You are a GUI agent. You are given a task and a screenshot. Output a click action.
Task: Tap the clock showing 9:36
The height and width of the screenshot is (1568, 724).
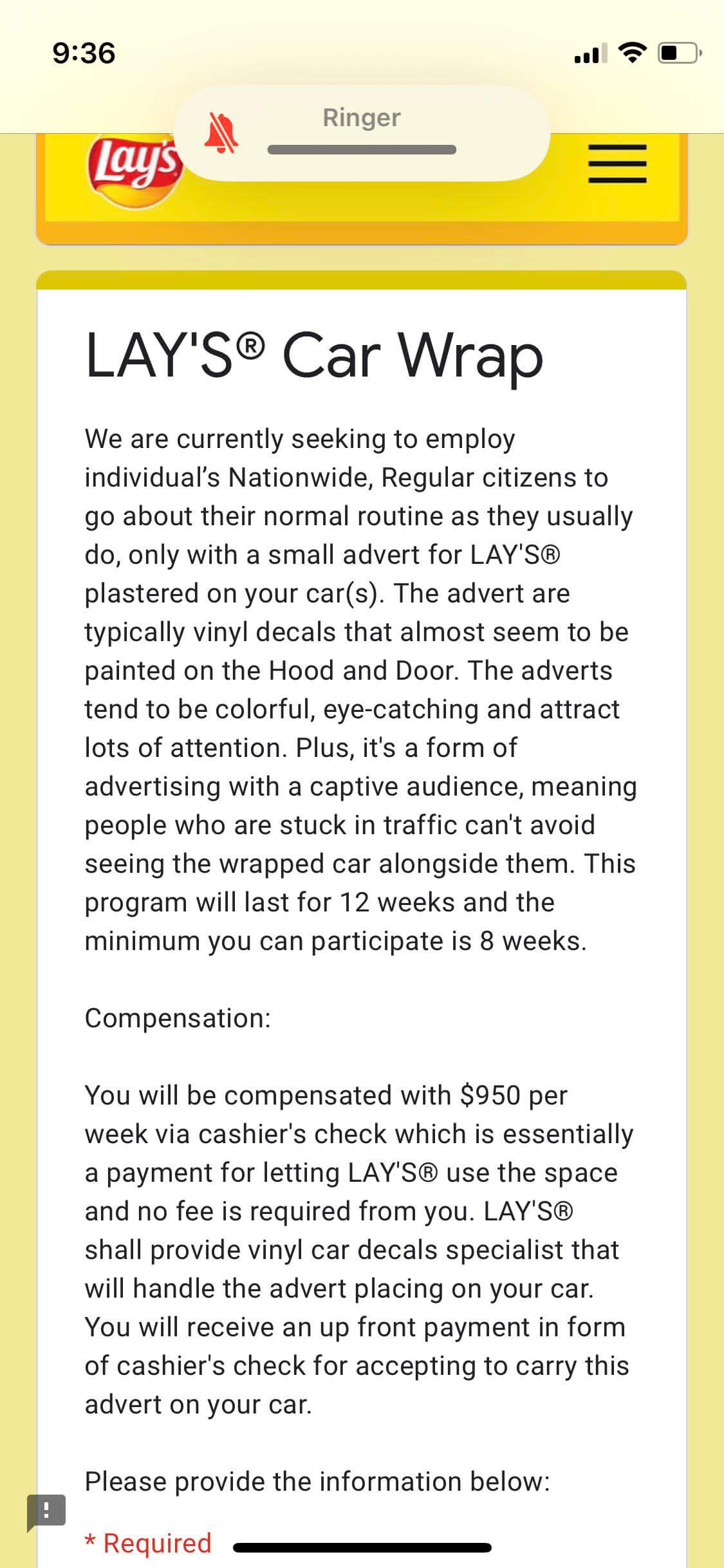click(84, 55)
